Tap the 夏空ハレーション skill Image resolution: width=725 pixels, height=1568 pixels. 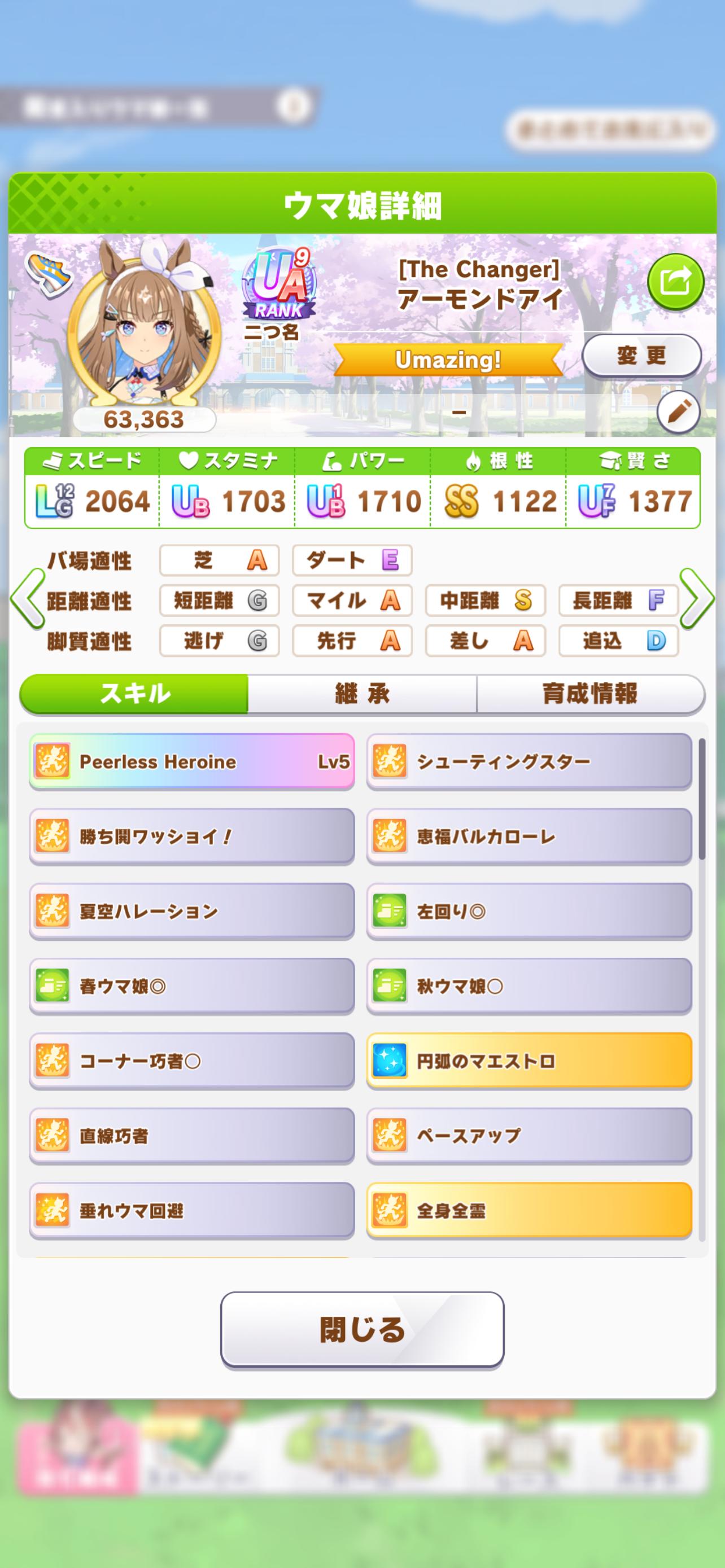(x=192, y=912)
